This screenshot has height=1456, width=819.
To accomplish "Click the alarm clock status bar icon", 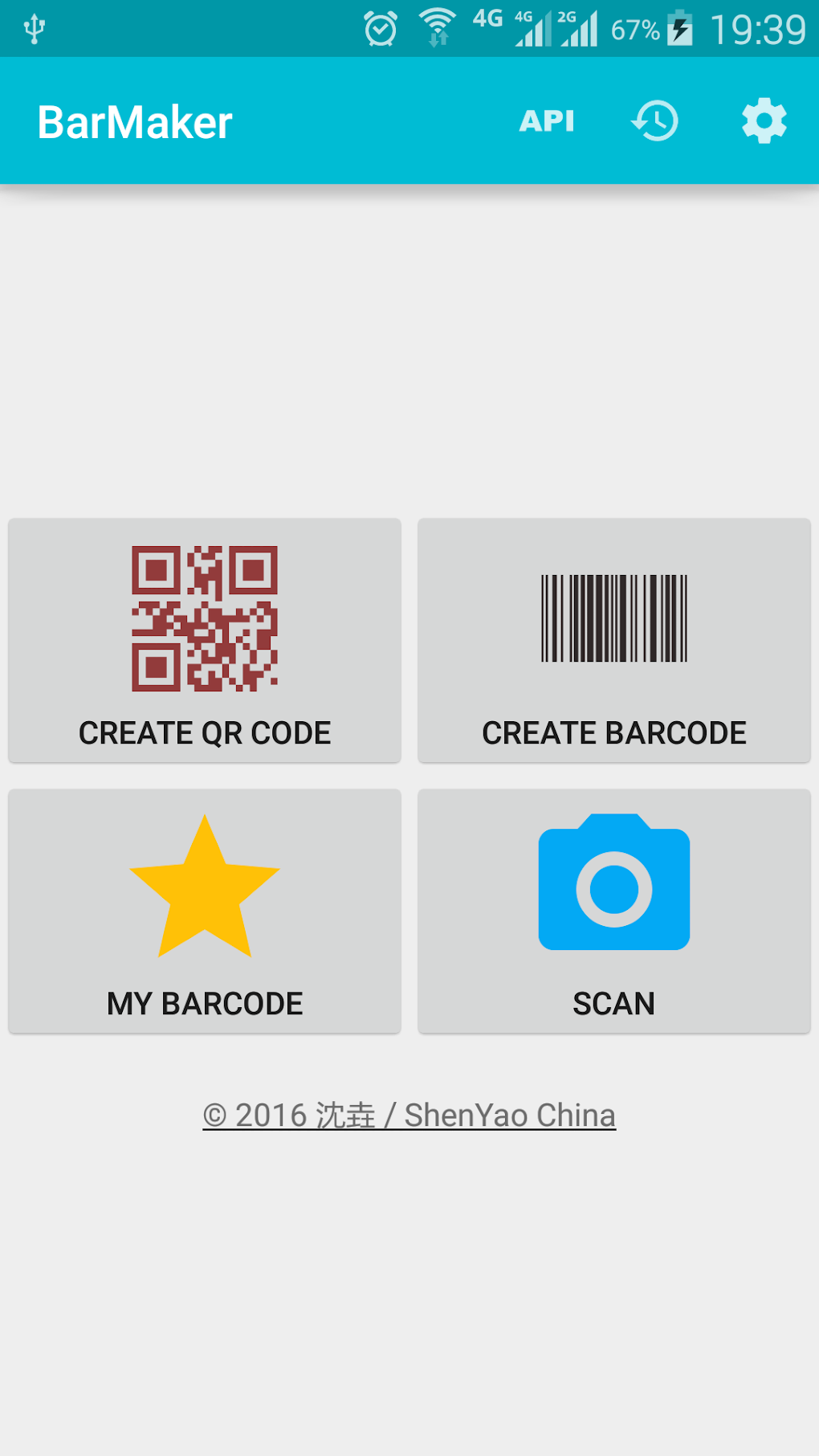I will click(379, 27).
